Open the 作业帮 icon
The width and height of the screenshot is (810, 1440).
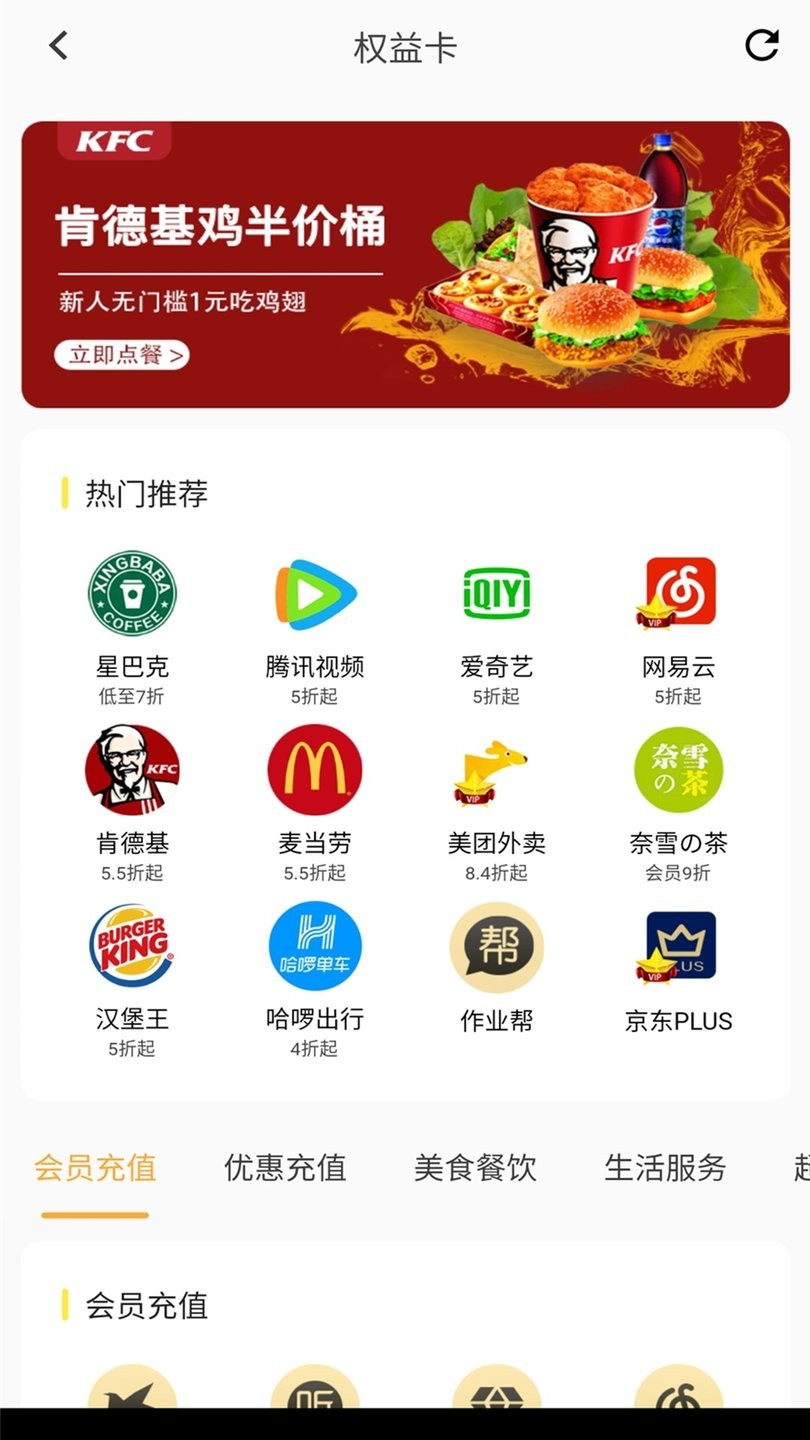(497, 945)
